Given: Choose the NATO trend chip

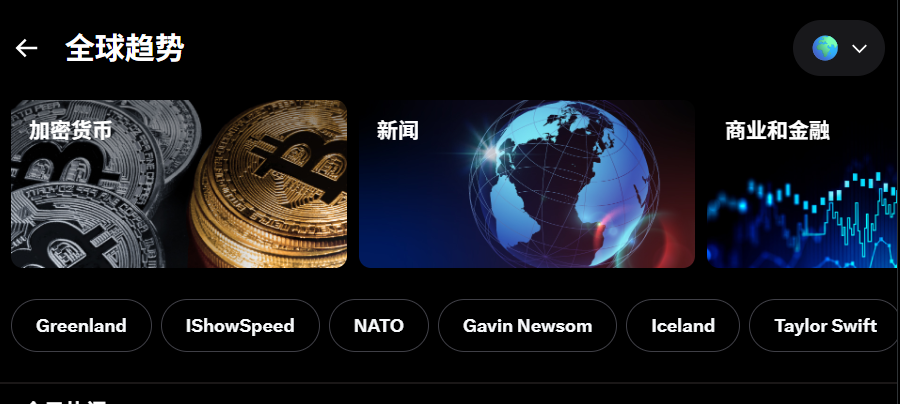Looking at the screenshot, I should 379,326.
